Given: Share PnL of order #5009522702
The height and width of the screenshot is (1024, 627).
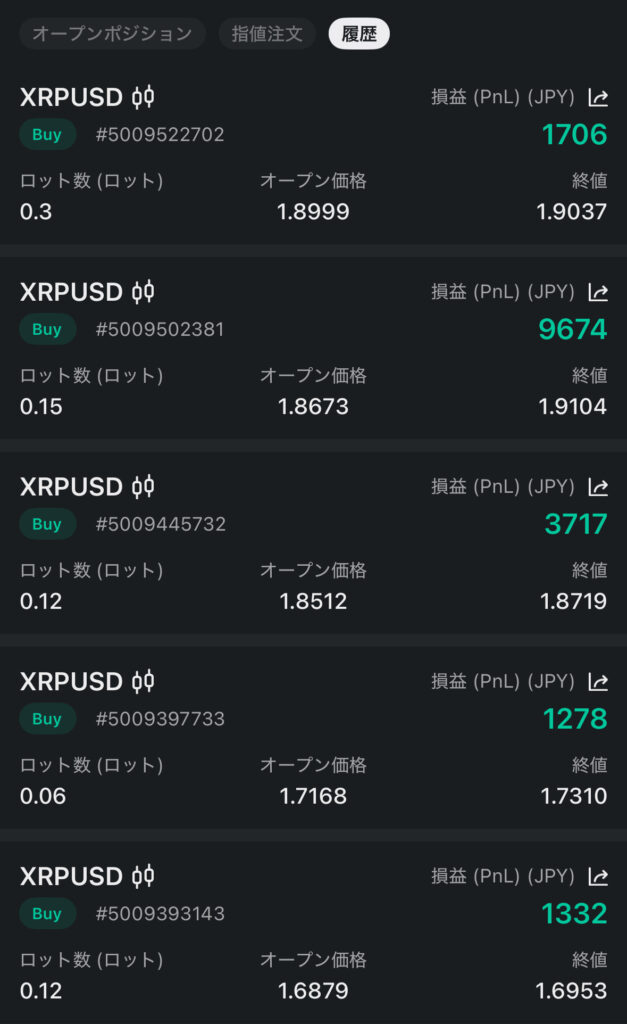Looking at the screenshot, I should [598, 98].
